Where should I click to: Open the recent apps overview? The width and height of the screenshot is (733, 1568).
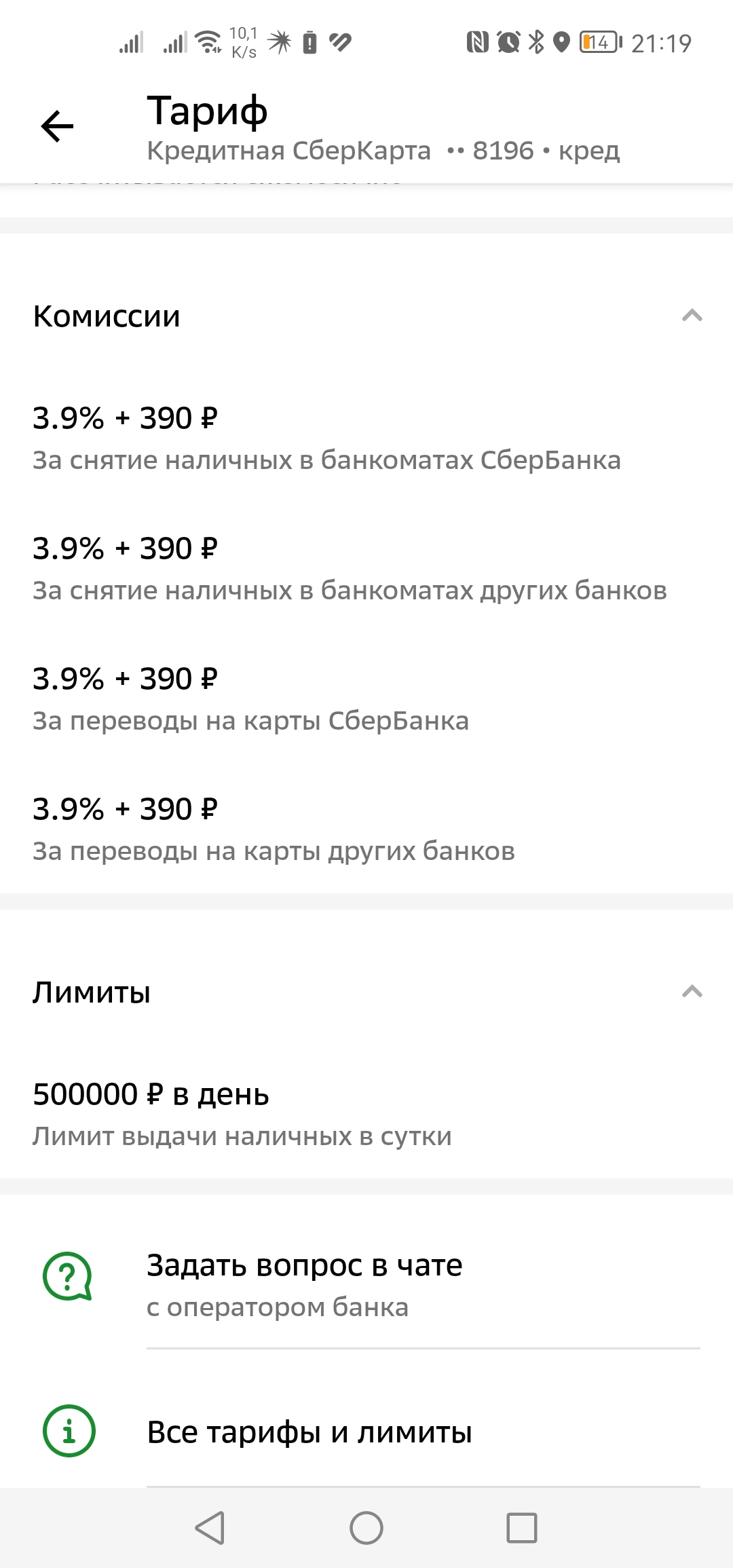point(522,1528)
